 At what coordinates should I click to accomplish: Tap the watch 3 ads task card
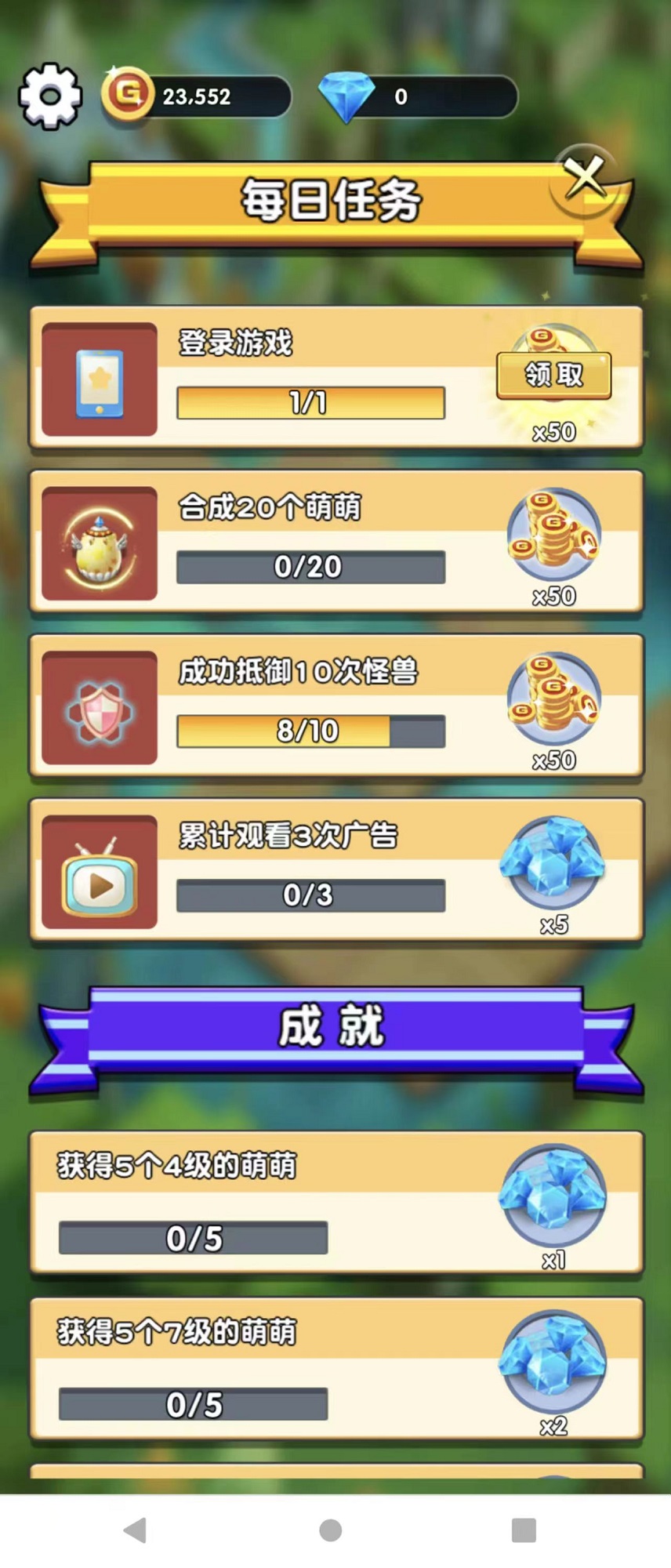click(335, 871)
